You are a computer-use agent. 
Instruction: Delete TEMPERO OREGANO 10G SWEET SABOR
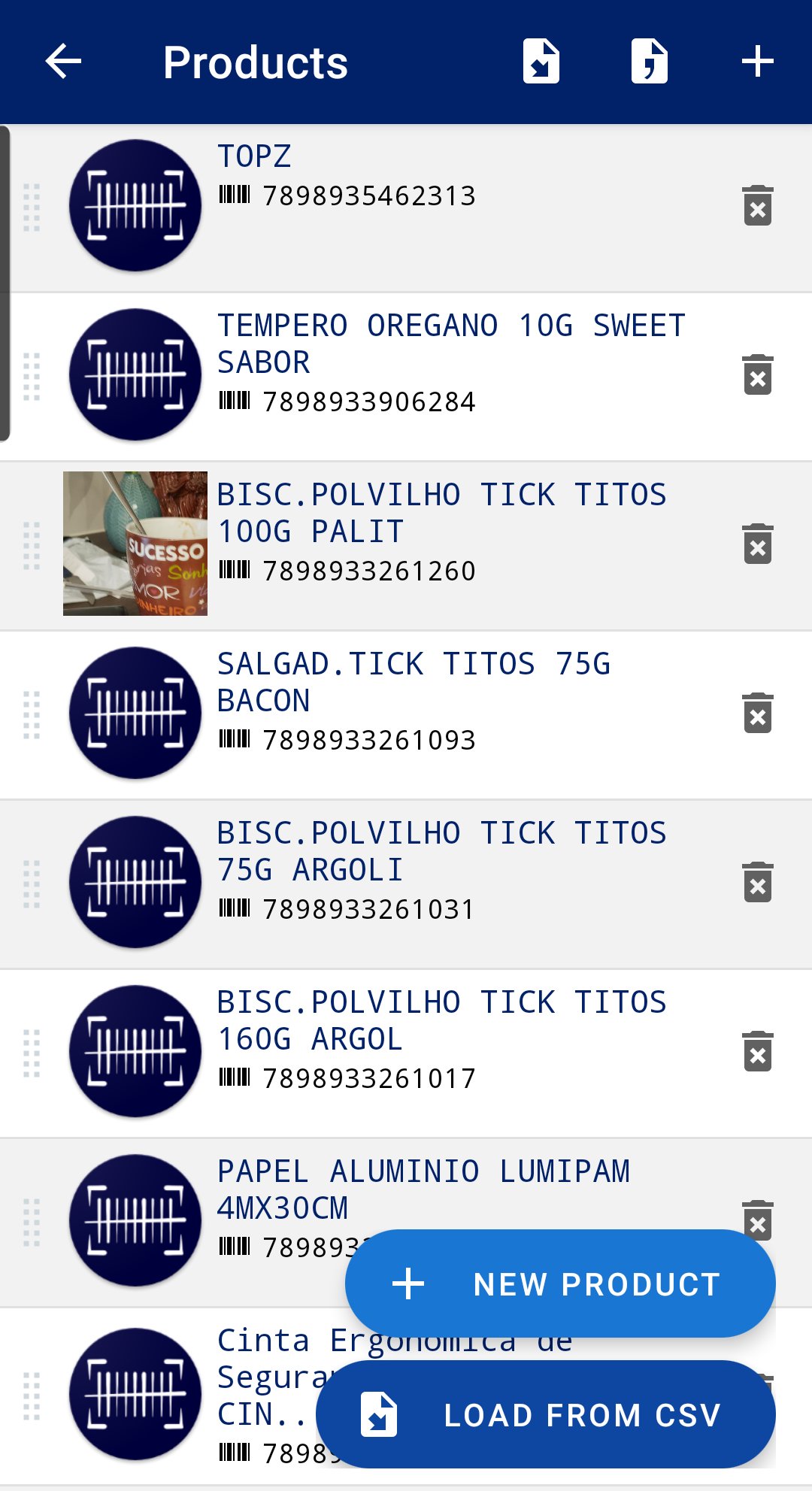pyautogui.click(x=757, y=374)
